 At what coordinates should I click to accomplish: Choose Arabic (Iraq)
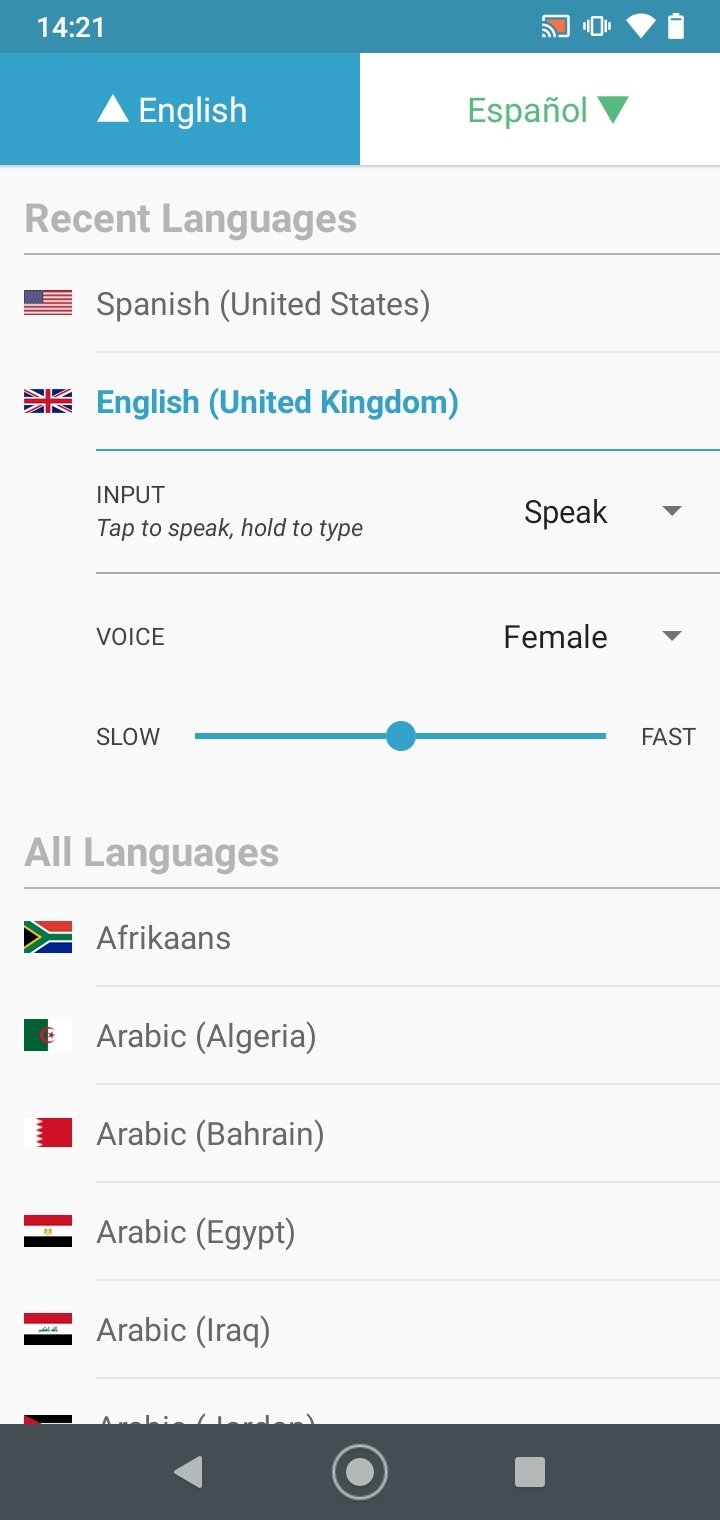(x=360, y=1330)
